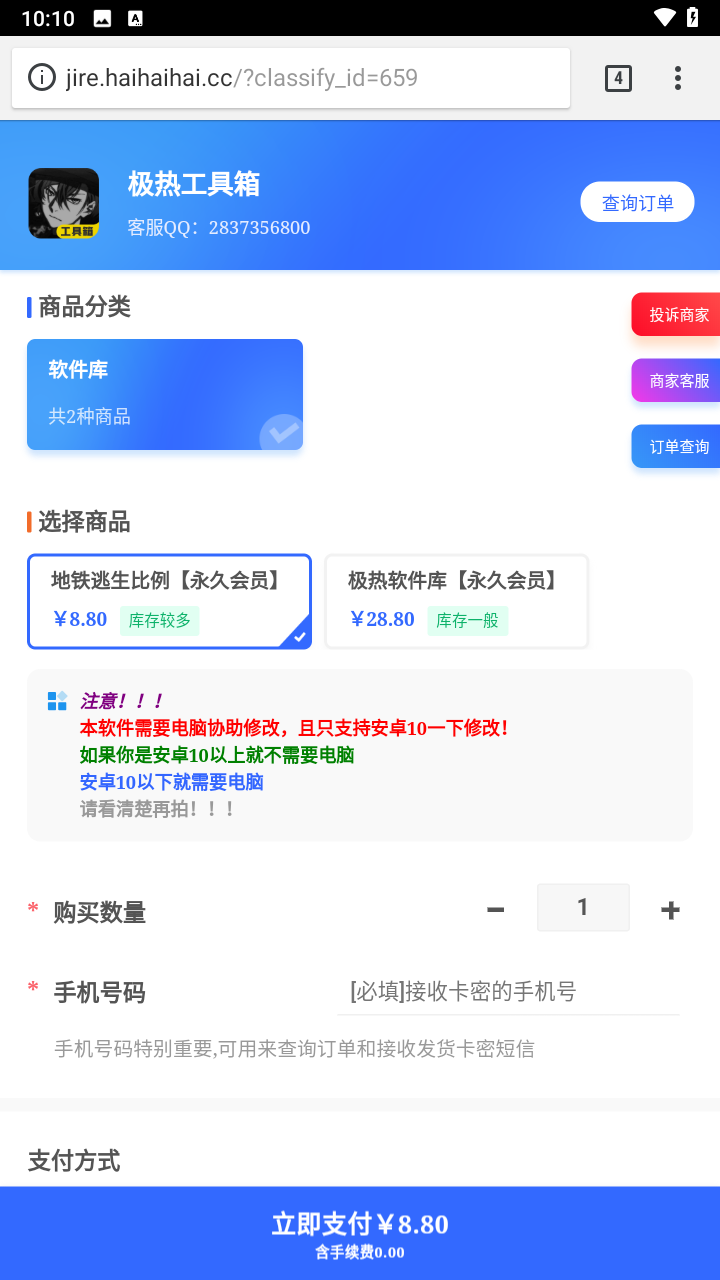Viewport: 720px width, 1280px height.
Task: Choose 地铁逃生比例【永久会员】 product
Action: (169, 601)
